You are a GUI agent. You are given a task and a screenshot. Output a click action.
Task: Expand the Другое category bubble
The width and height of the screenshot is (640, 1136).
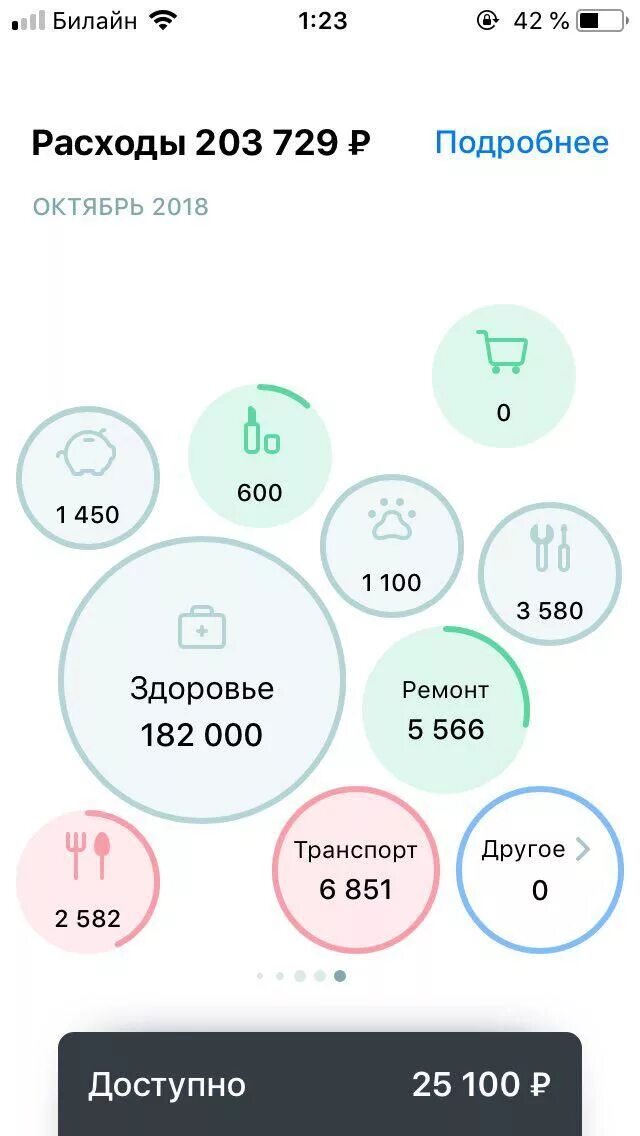pyautogui.click(x=539, y=870)
